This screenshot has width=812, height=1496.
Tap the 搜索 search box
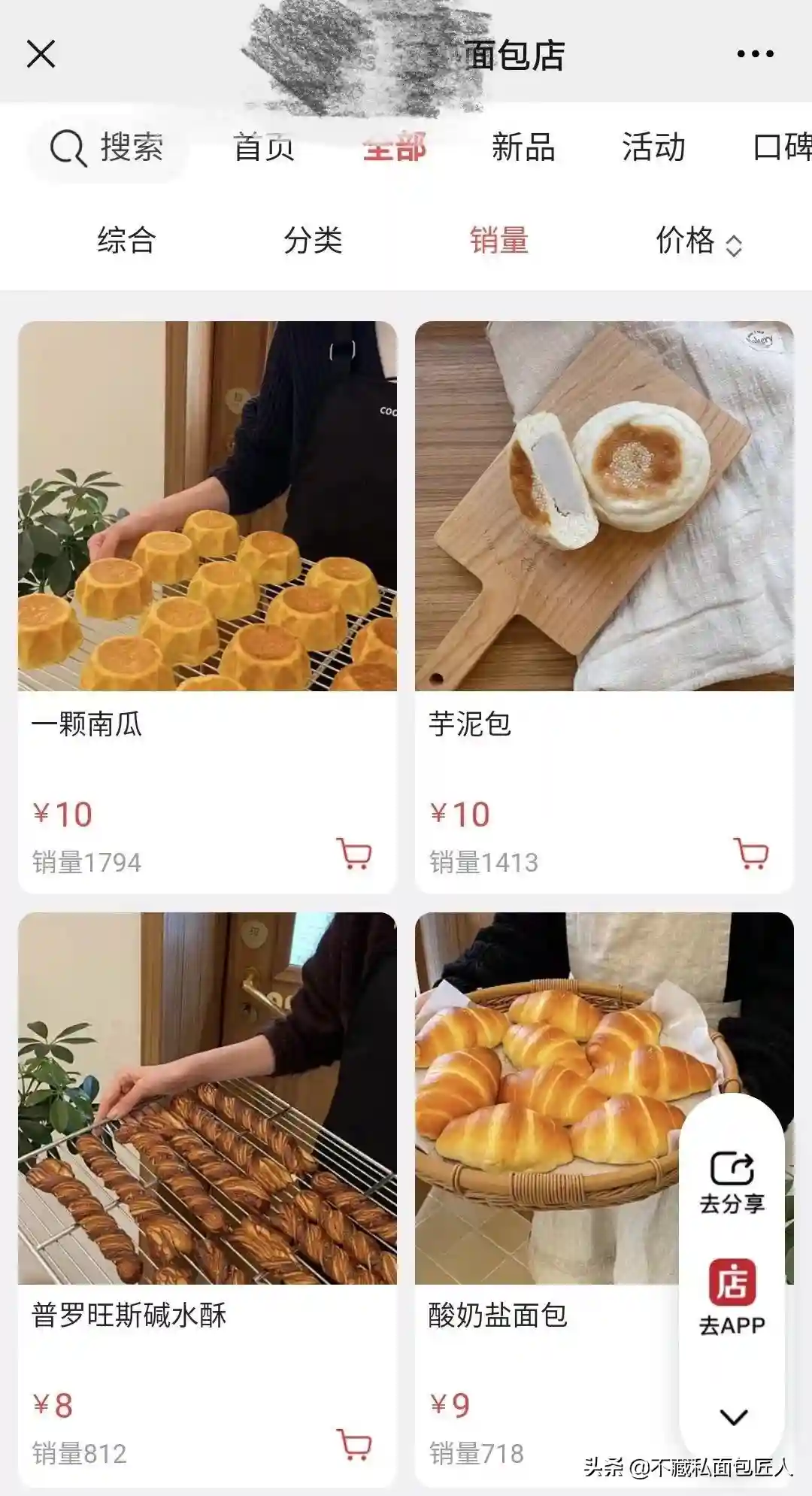coord(108,147)
